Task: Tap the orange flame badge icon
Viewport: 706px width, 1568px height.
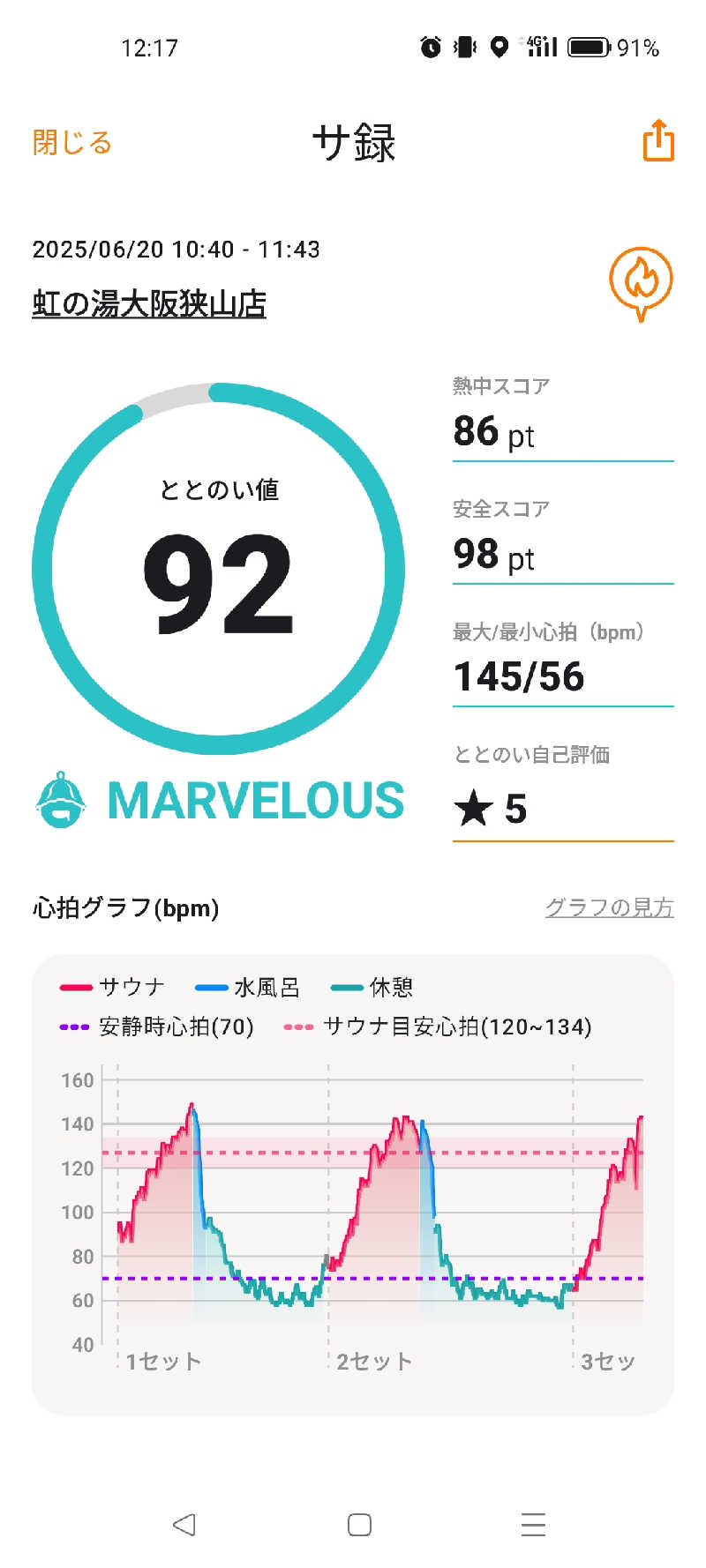Action: (641, 282)
